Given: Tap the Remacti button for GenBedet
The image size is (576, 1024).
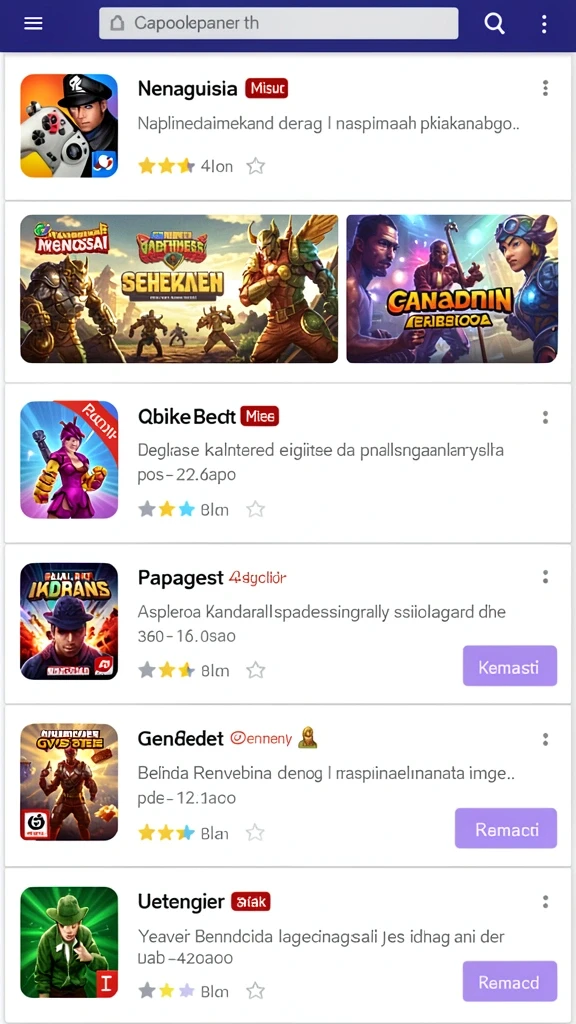Looking at the screenshot, I should [x=506, y=828].
